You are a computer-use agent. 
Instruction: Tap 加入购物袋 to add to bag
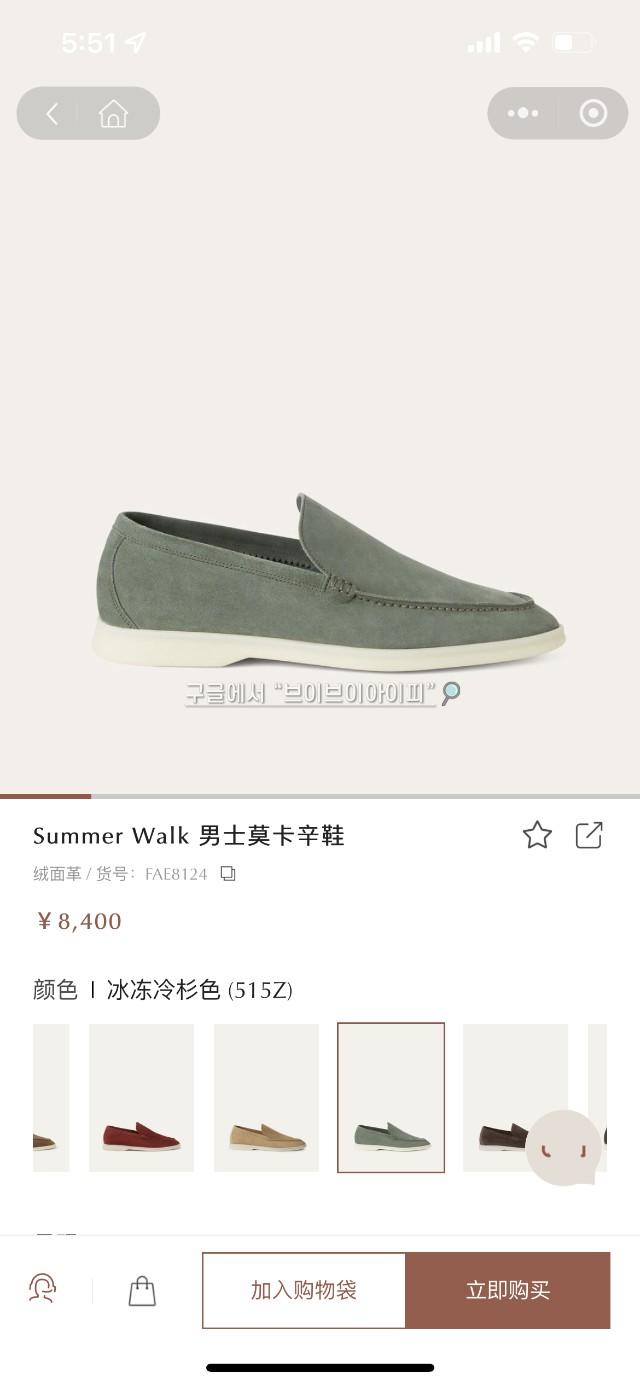(x=304, y=1290)
